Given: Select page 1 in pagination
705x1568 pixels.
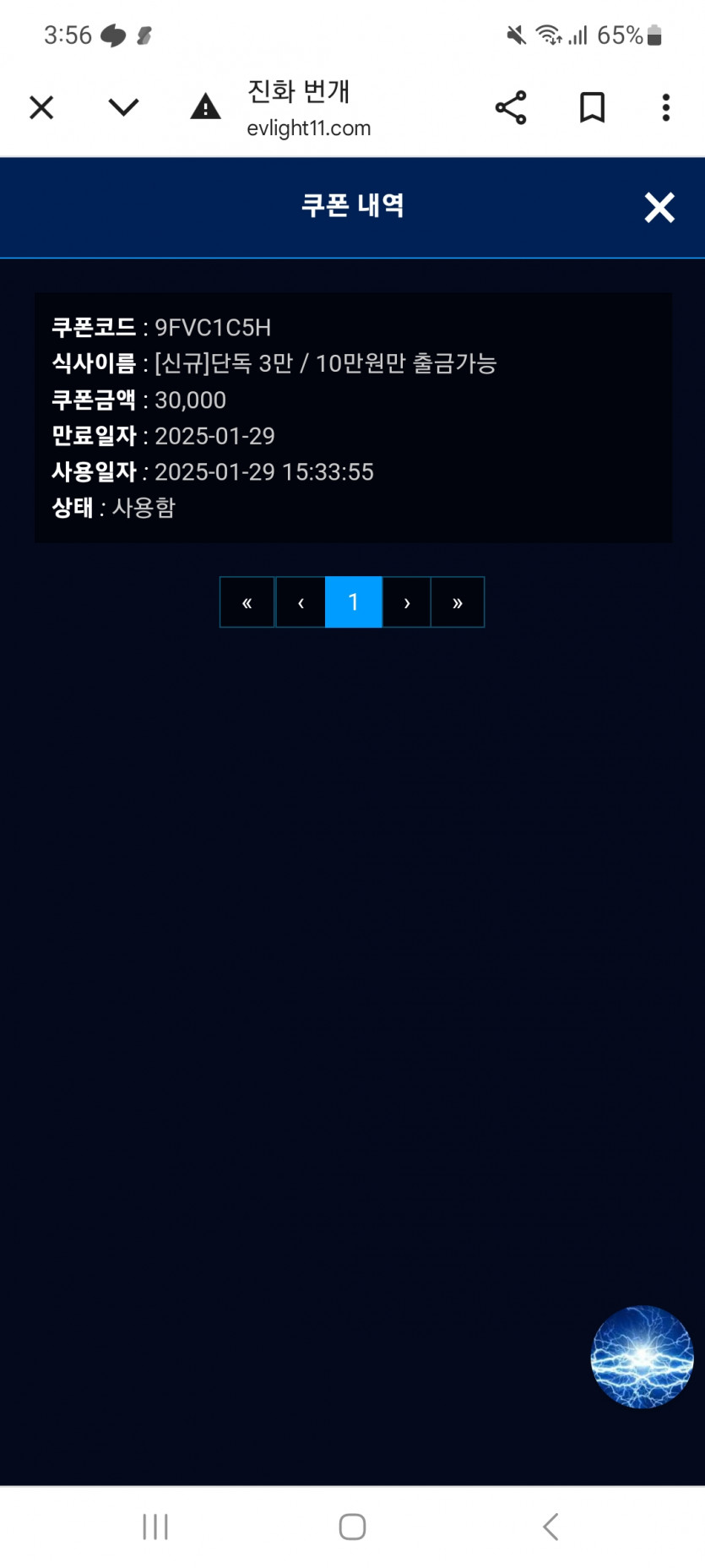Looking at the screenshot, I should pos(354,602).
